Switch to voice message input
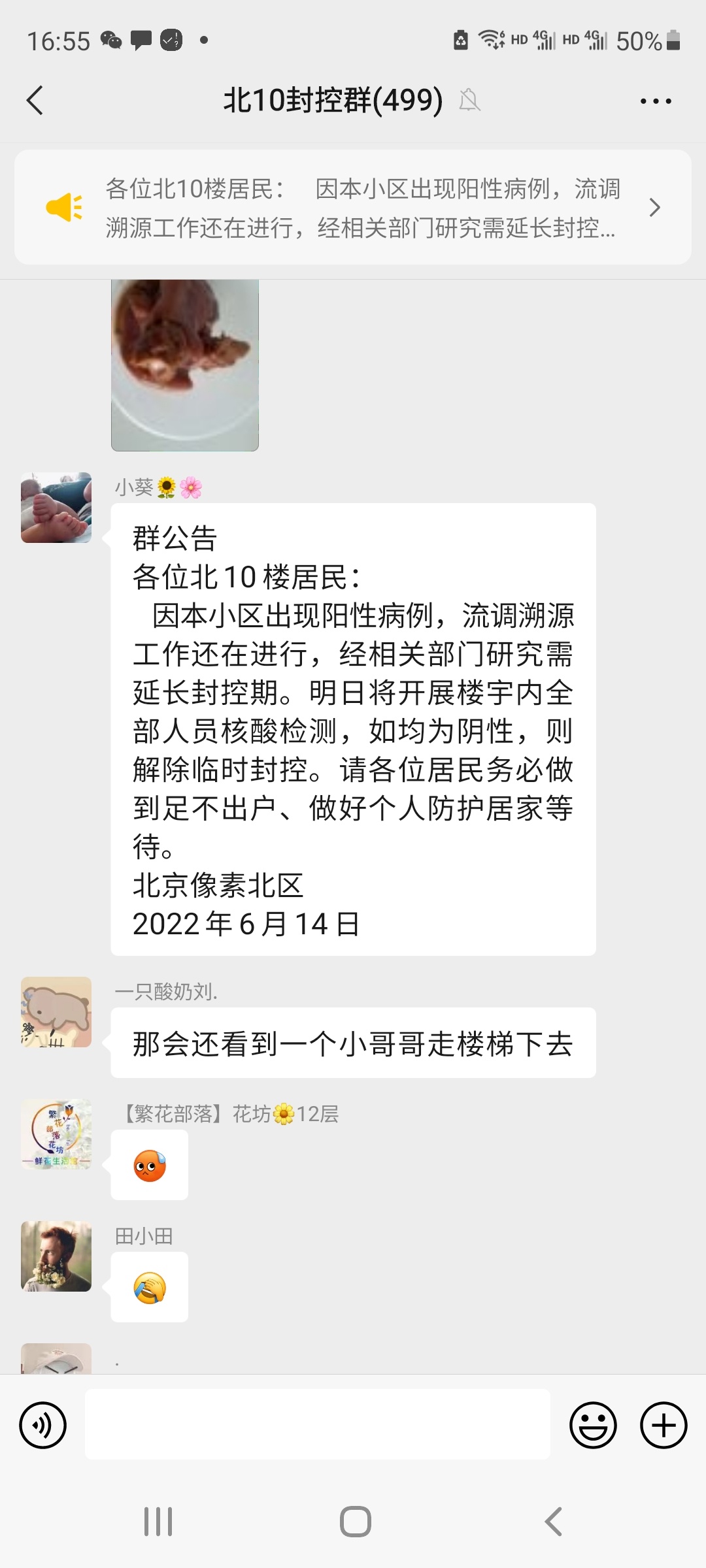This screenshot has width=706, height=1568. pyautogui.click(x=43, y=1425)
